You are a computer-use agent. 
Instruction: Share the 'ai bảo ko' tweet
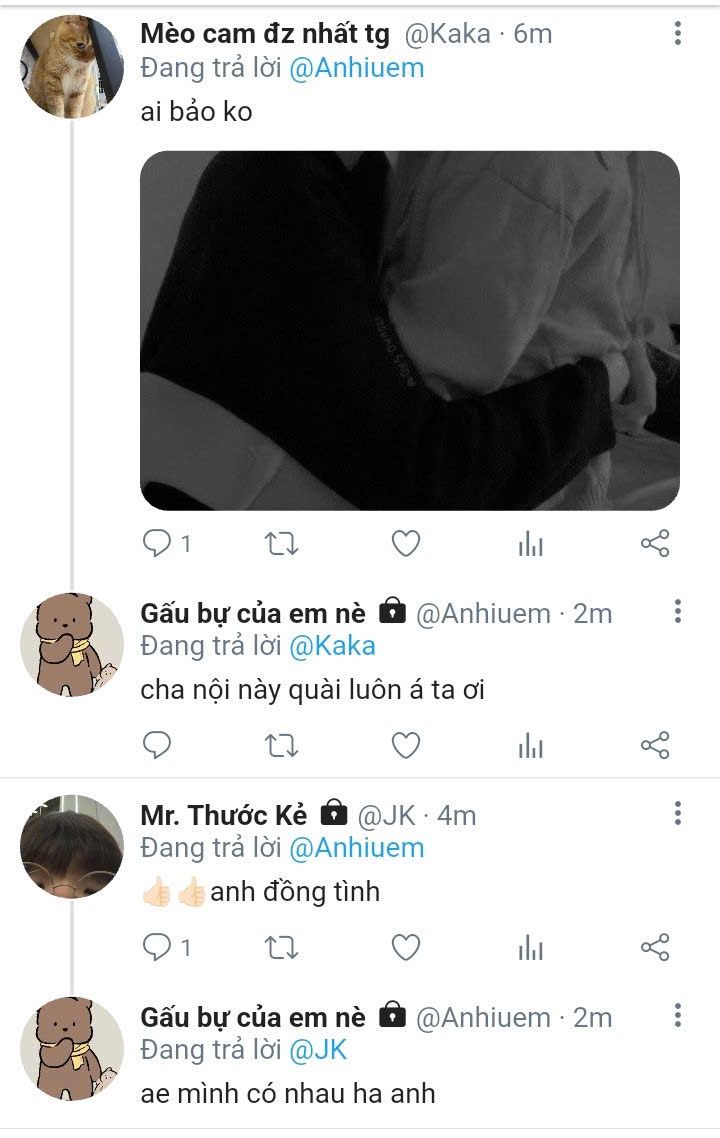654,543
